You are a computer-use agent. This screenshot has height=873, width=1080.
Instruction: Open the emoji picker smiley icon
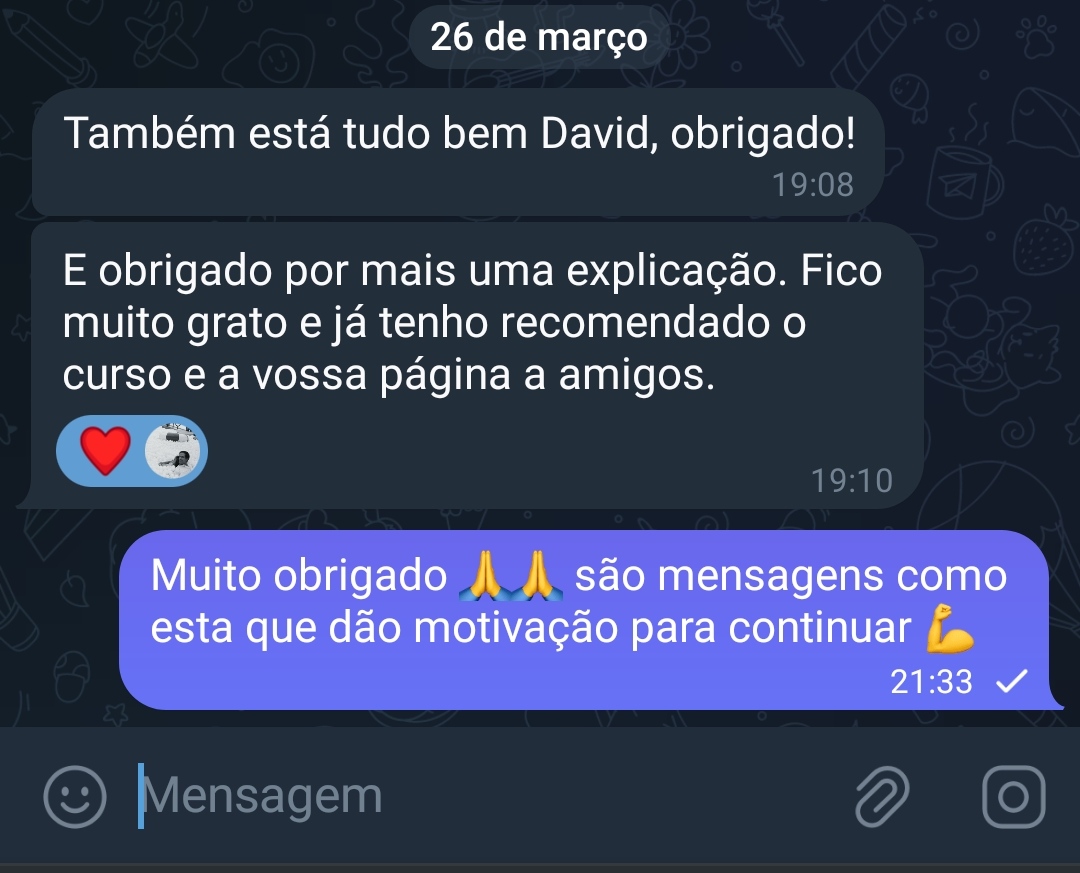coord(76,797)
